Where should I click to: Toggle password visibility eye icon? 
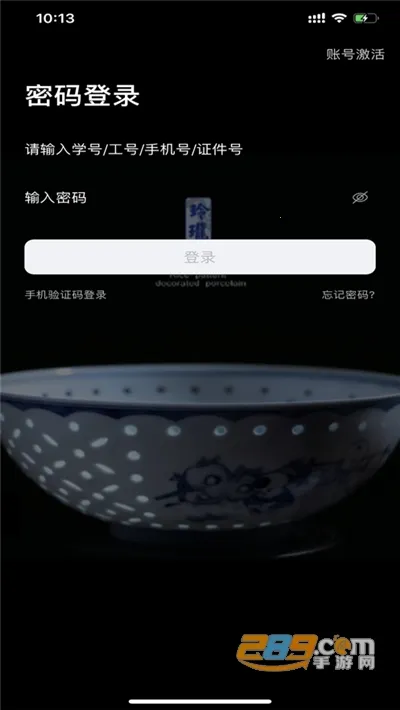[360, 197]
